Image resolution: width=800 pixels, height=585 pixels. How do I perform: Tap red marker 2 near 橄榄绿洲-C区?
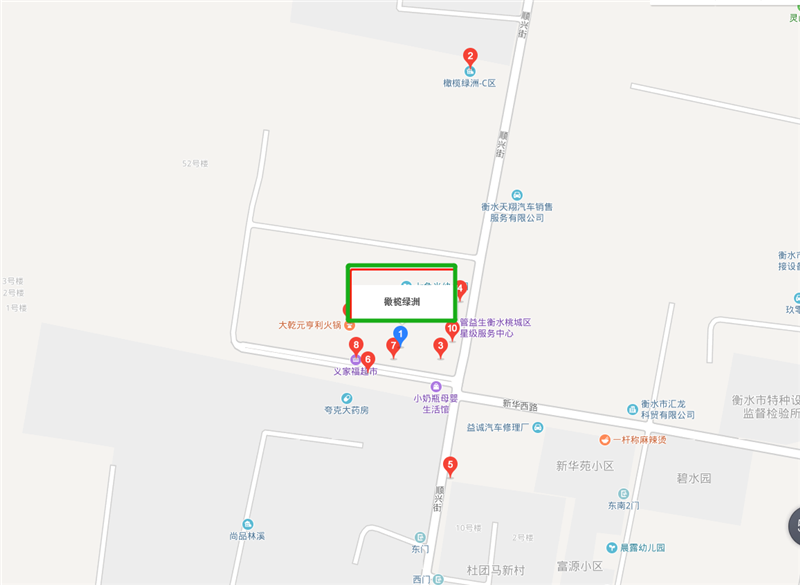[x=470, y=56]
